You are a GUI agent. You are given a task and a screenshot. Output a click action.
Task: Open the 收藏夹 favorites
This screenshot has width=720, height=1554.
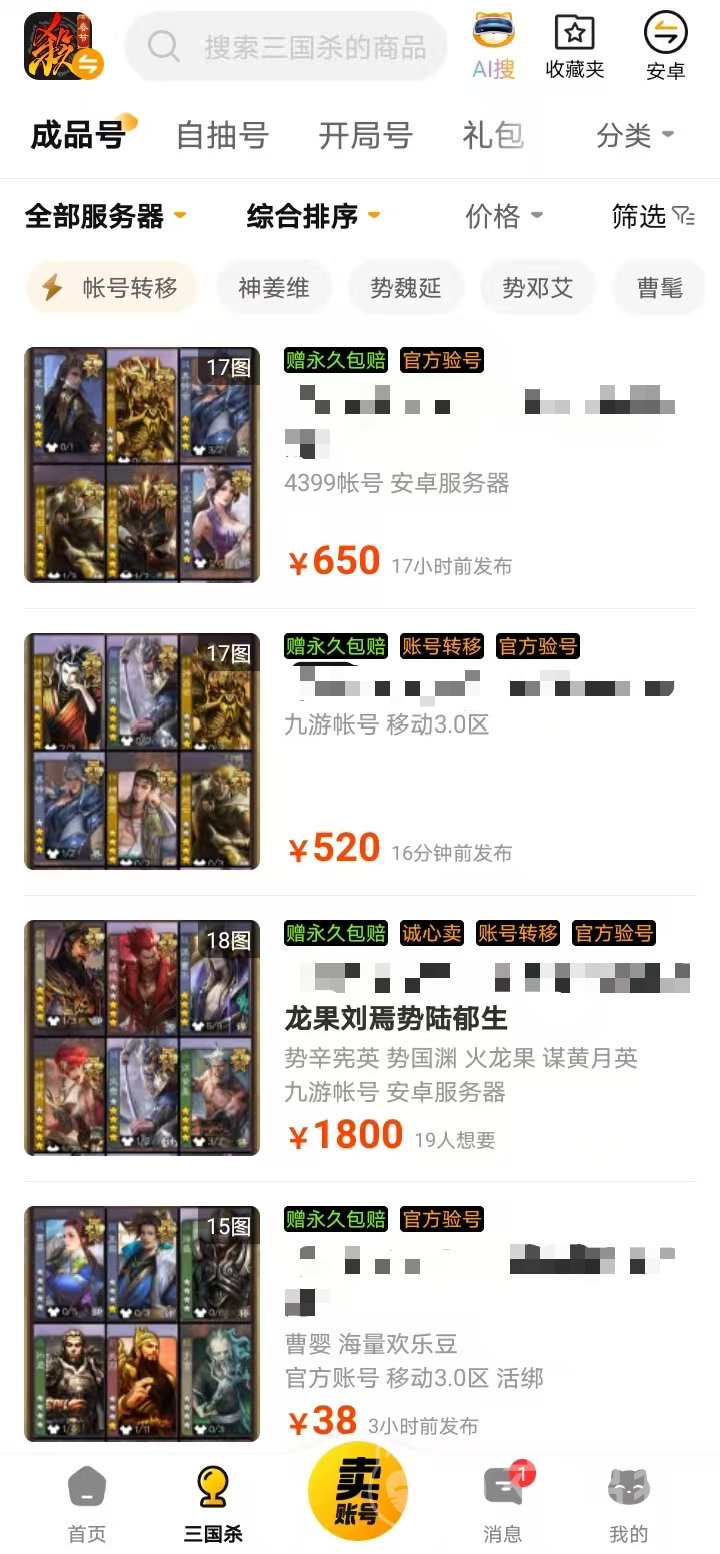tap(574, 46)
